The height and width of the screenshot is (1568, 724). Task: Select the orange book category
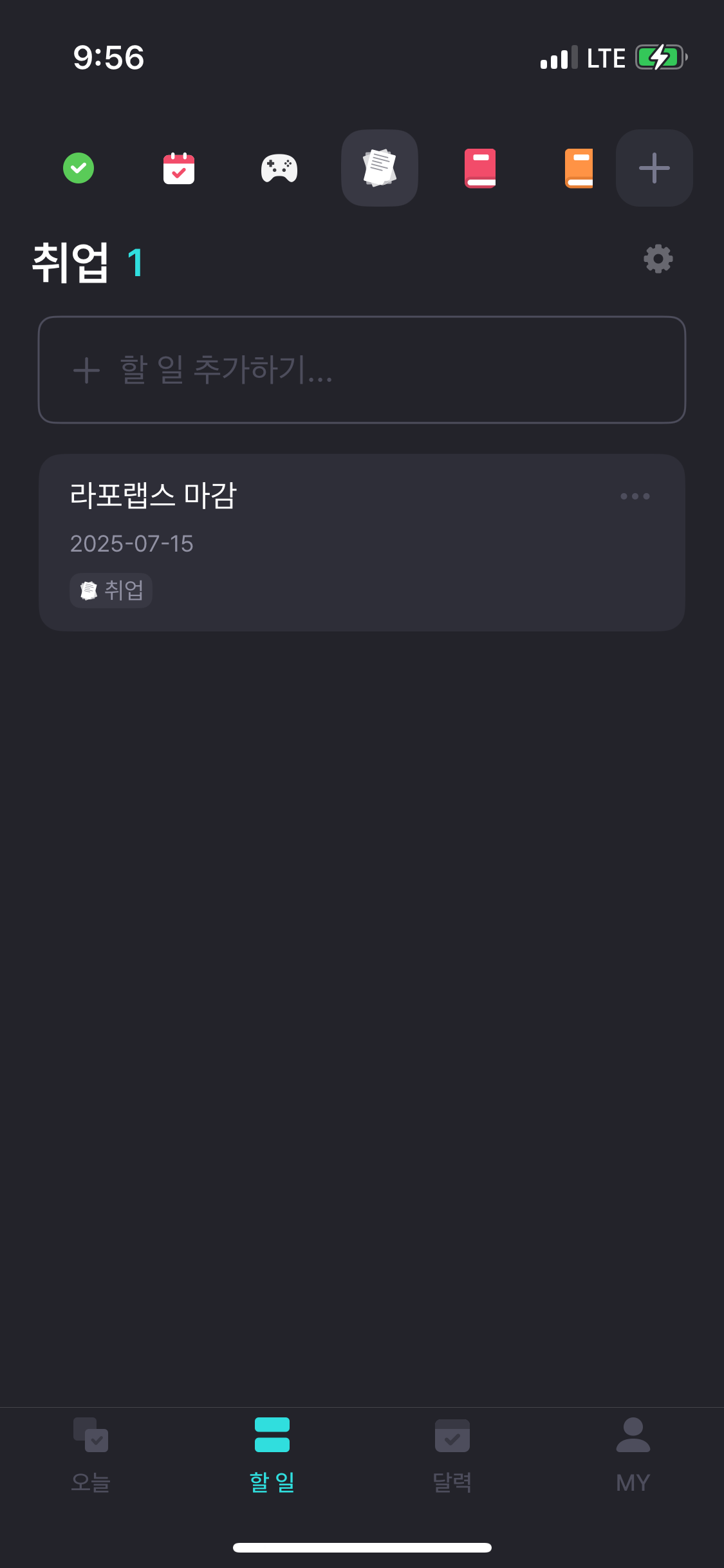tap(579, 168)
